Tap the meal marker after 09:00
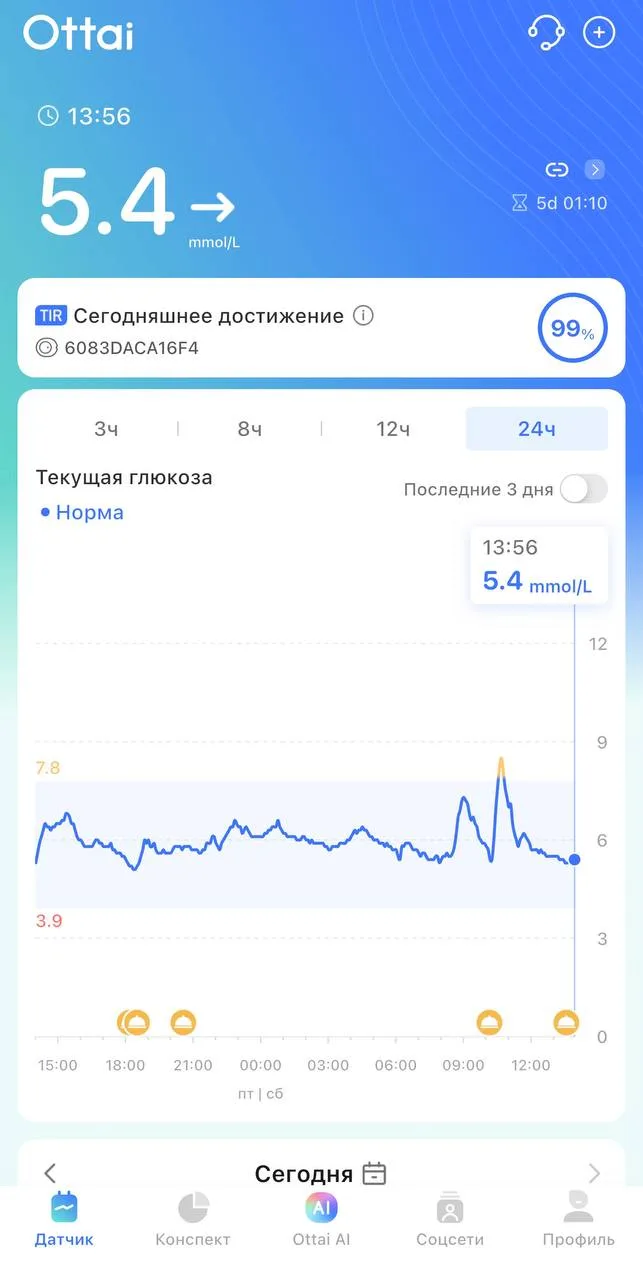643x1280 pixels. tap(489, 1022)
